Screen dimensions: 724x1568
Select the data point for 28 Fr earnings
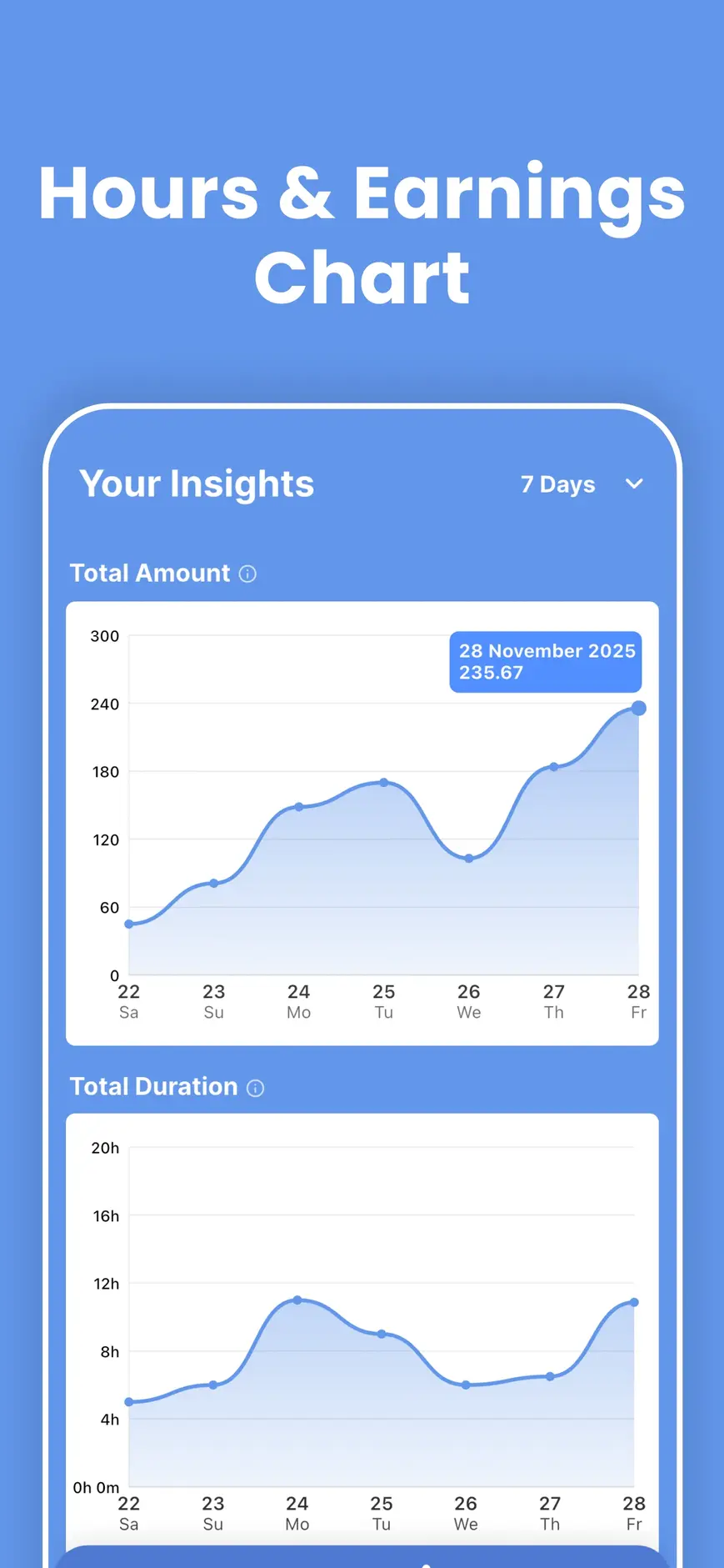point(638,707)
